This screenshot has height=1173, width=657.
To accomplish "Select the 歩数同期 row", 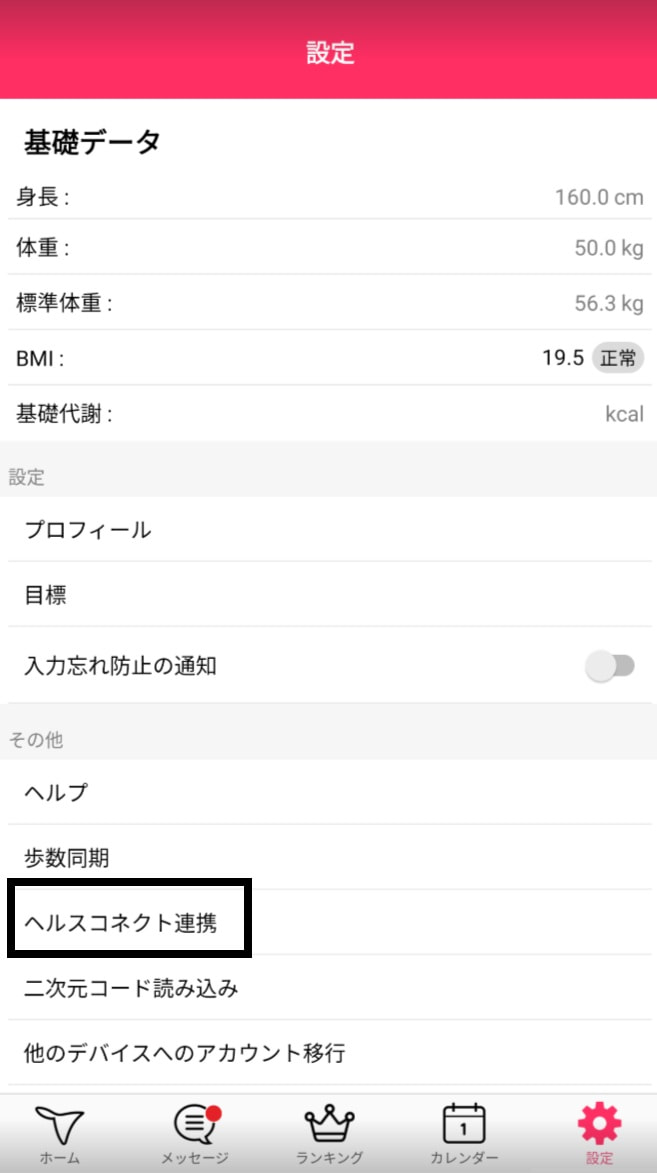I will click(328, 858).
